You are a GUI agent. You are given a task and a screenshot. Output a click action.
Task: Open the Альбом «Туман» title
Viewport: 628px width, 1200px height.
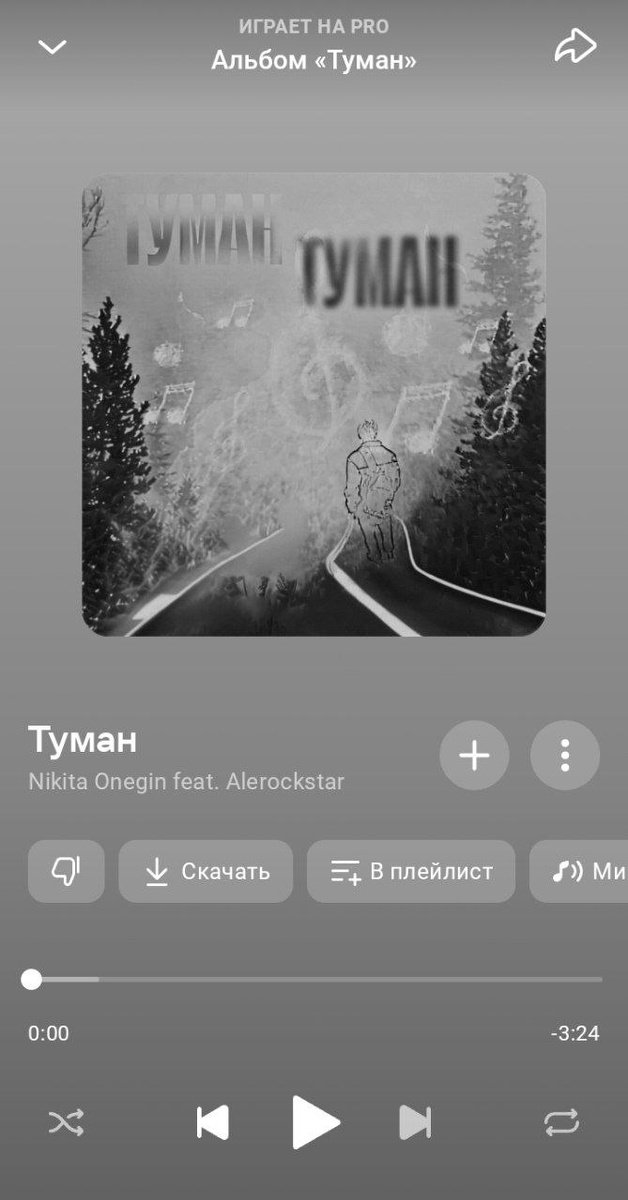coord(314,61)
